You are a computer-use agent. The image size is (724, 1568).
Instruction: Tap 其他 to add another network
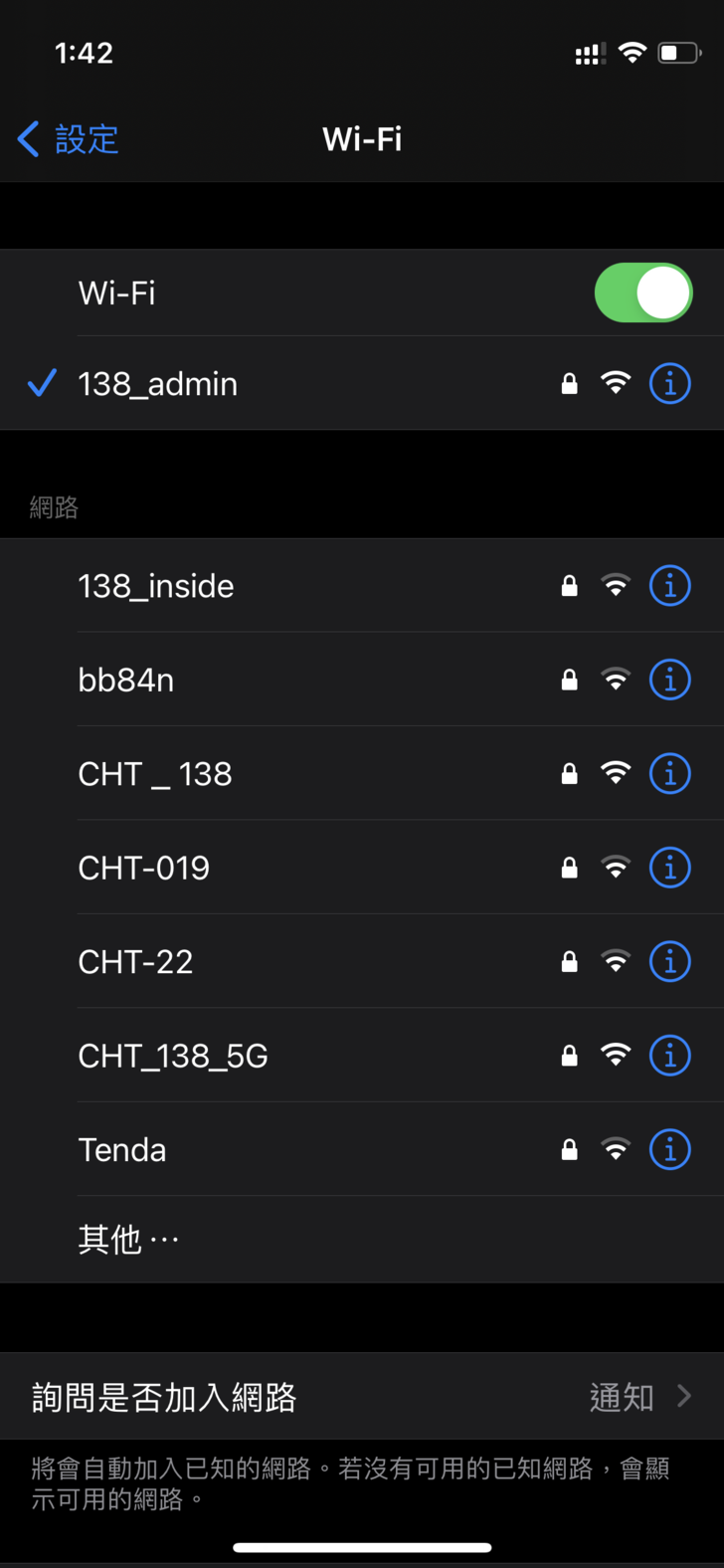128,1240
